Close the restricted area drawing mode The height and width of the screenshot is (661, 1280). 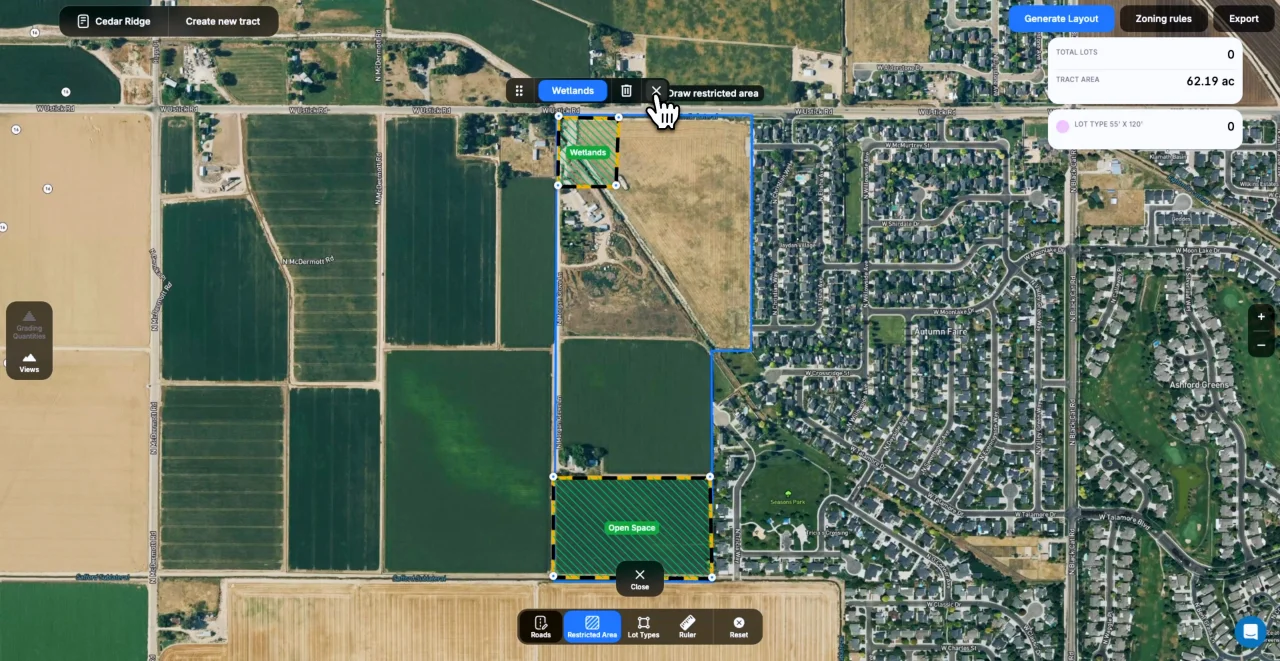click(x=639, y=579)
